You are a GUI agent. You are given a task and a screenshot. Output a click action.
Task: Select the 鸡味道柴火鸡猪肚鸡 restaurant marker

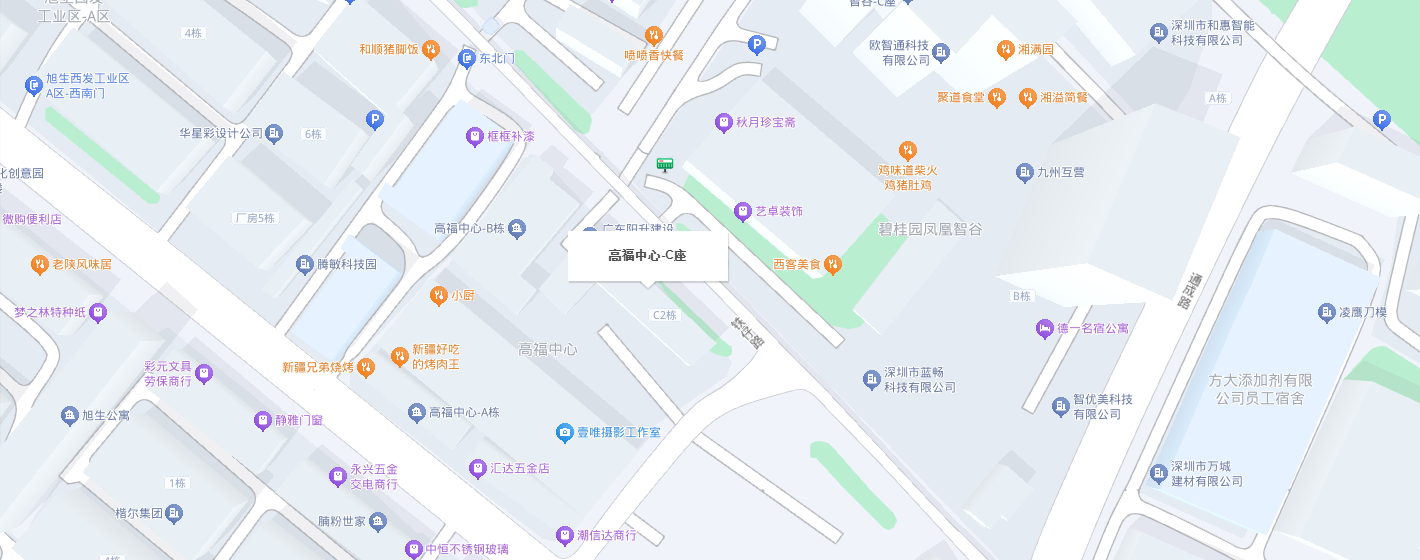pyautogui.click(x=907, y=151)
